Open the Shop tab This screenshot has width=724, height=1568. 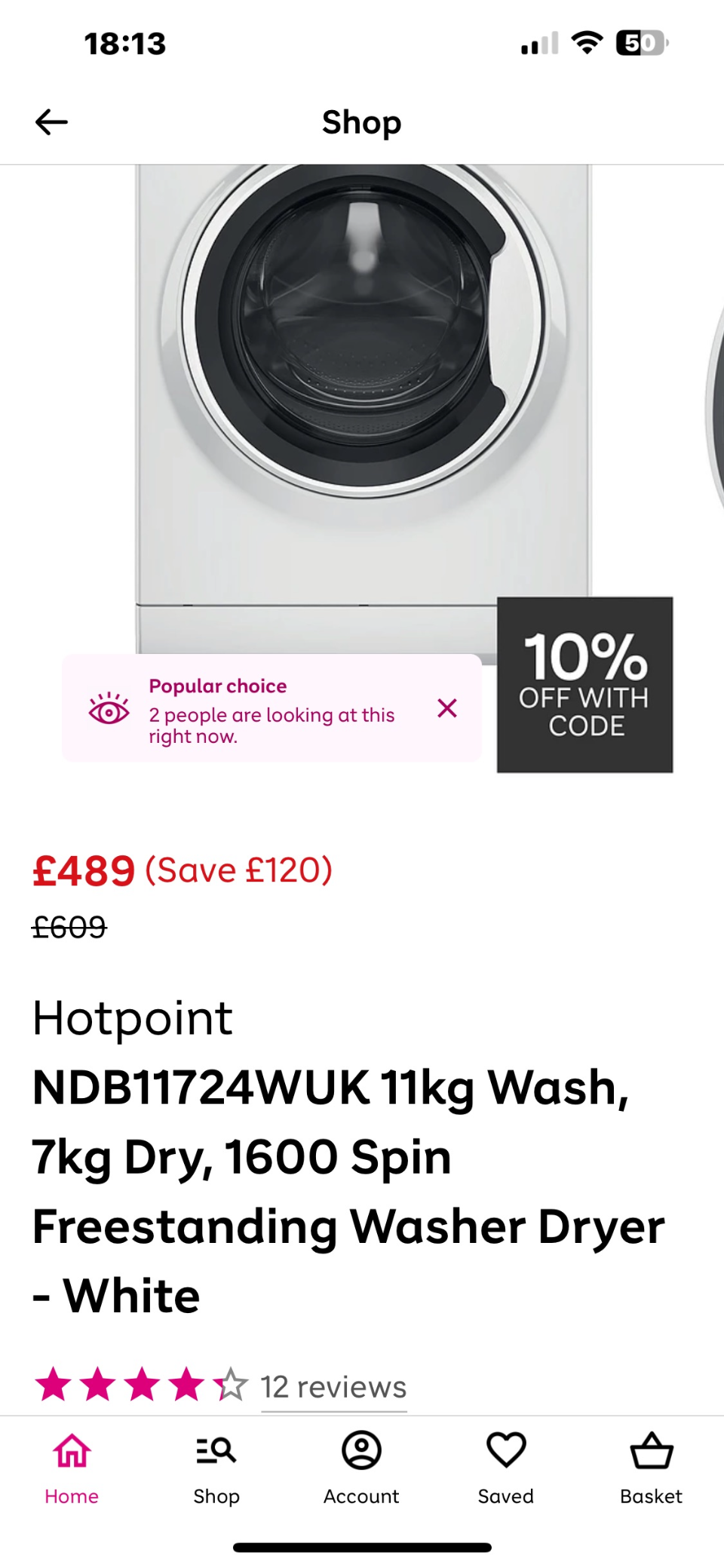click(216, 1468)
